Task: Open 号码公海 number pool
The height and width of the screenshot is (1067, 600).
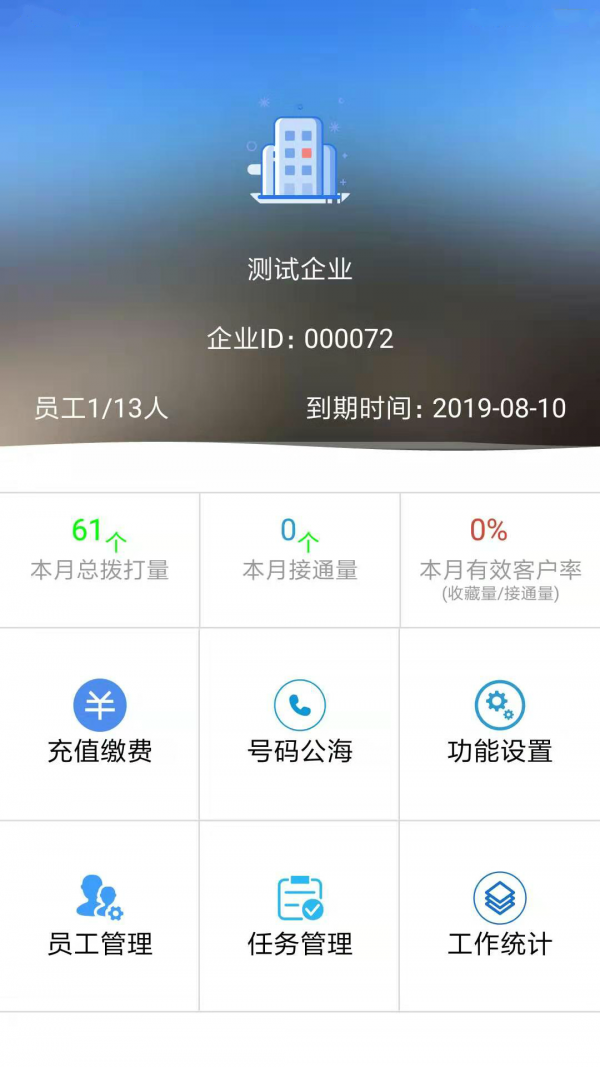Action: (300, 722)
